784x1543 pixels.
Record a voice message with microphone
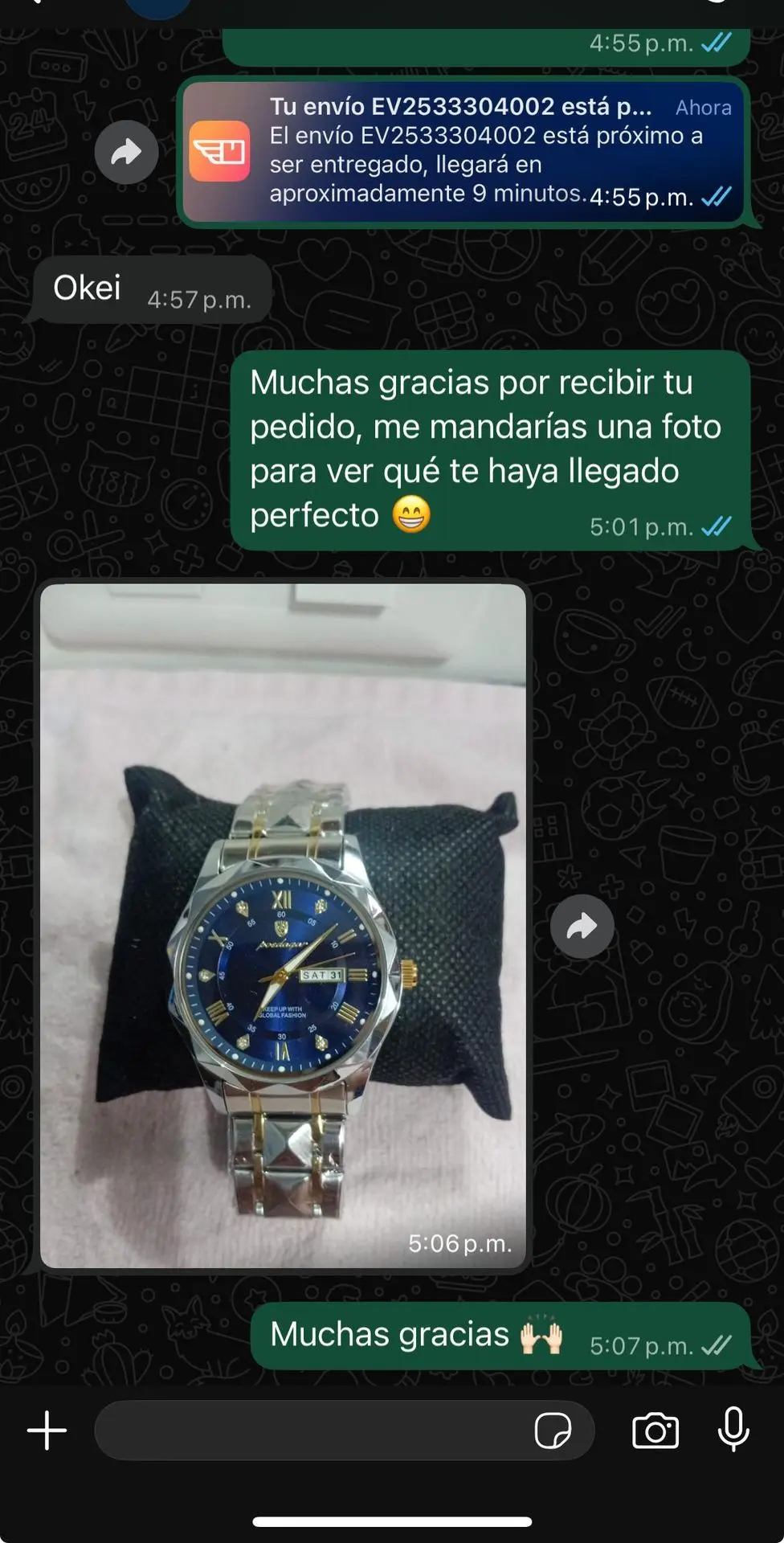pyautogui.click(x=733, y=1430)
